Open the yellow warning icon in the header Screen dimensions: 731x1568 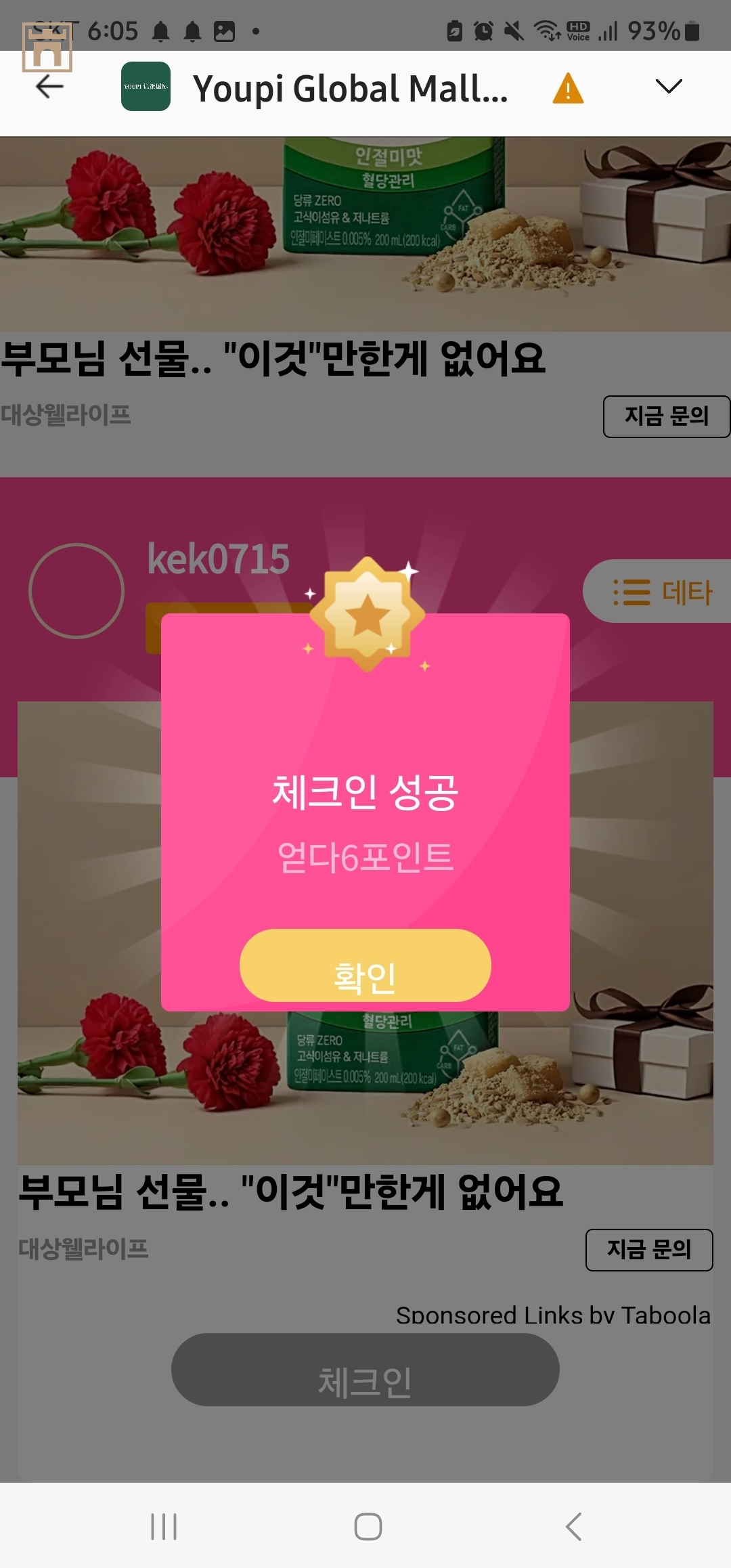pyautogui.click(x=568, y=88)
